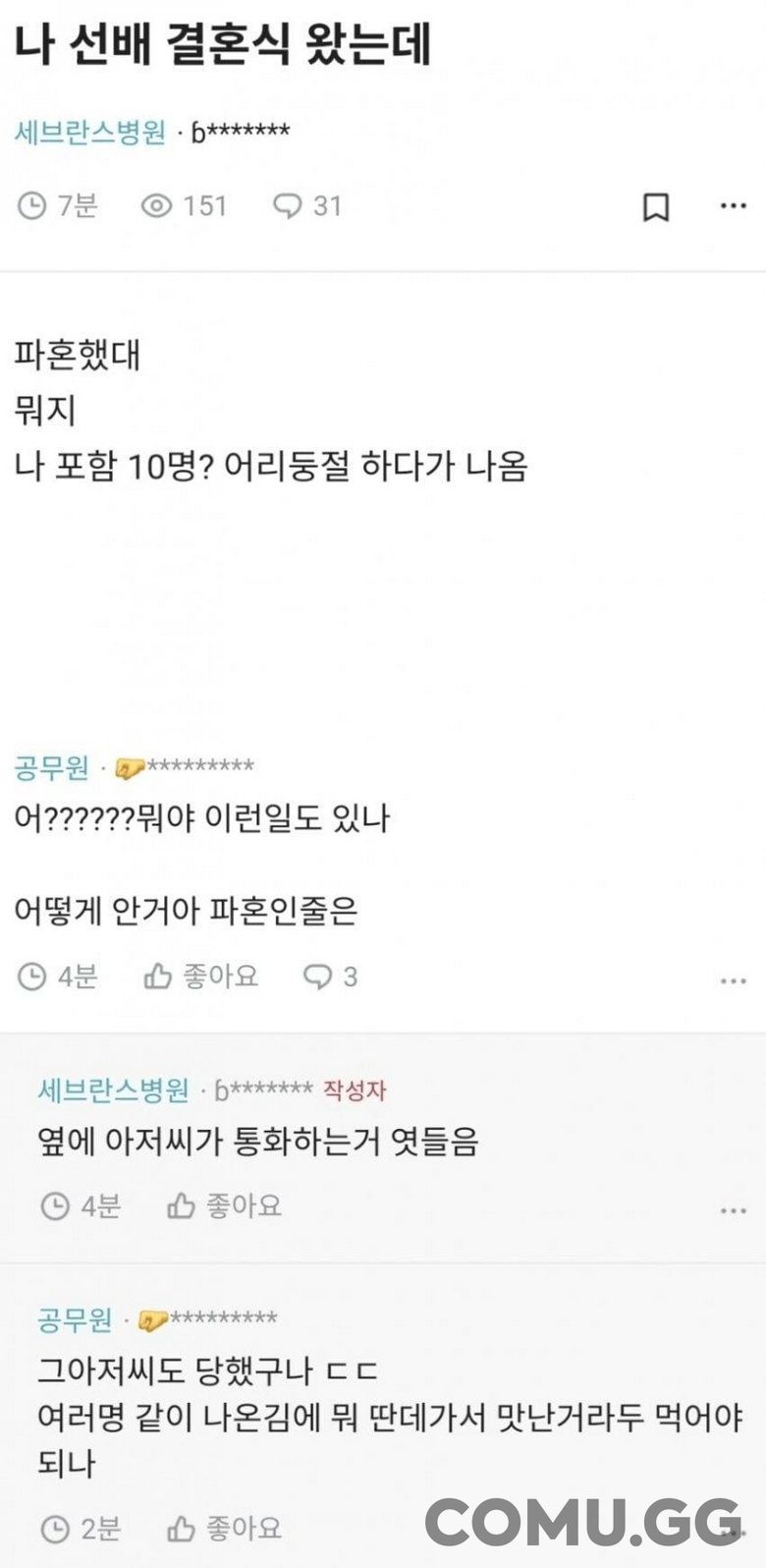Open the 세브란스병원 company link under the post title
This screenshot has height=1568, width=766.
90,133
